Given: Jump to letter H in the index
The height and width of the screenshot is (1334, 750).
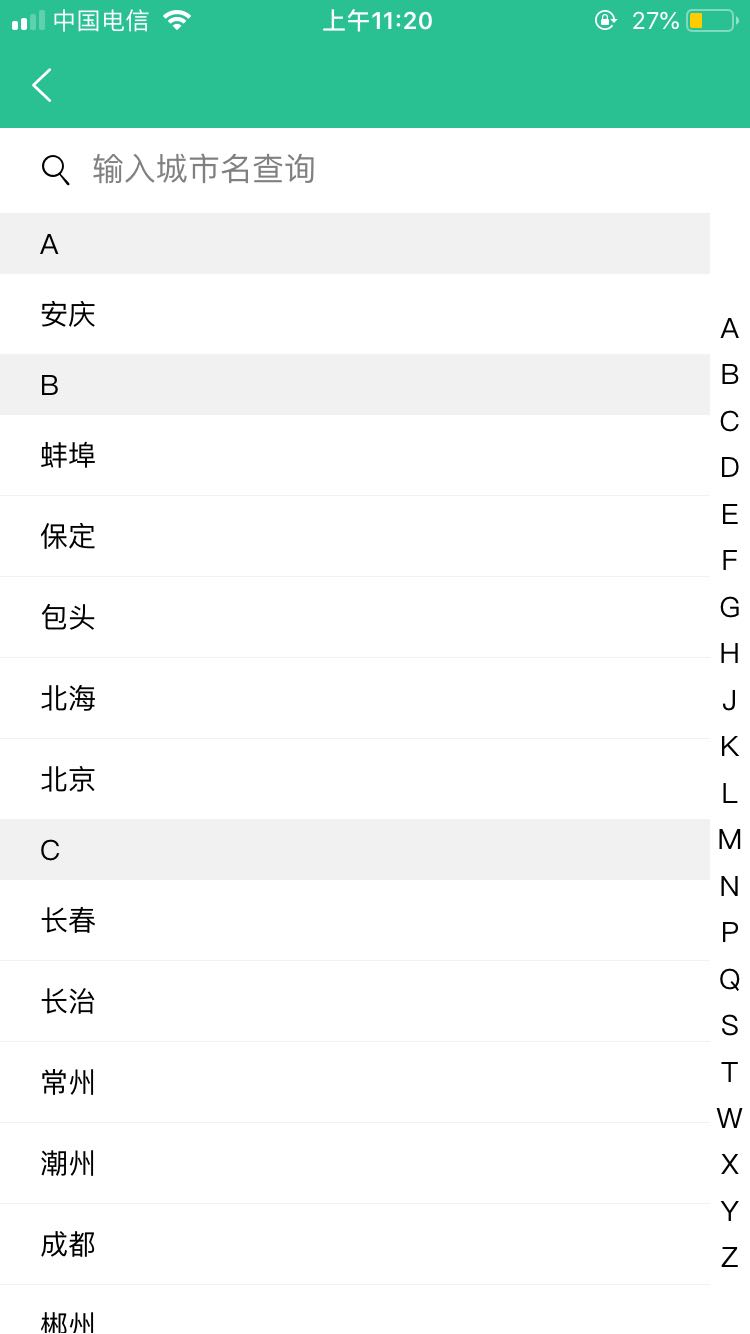Looking at the screenshot, I should [x=729, y=653].
